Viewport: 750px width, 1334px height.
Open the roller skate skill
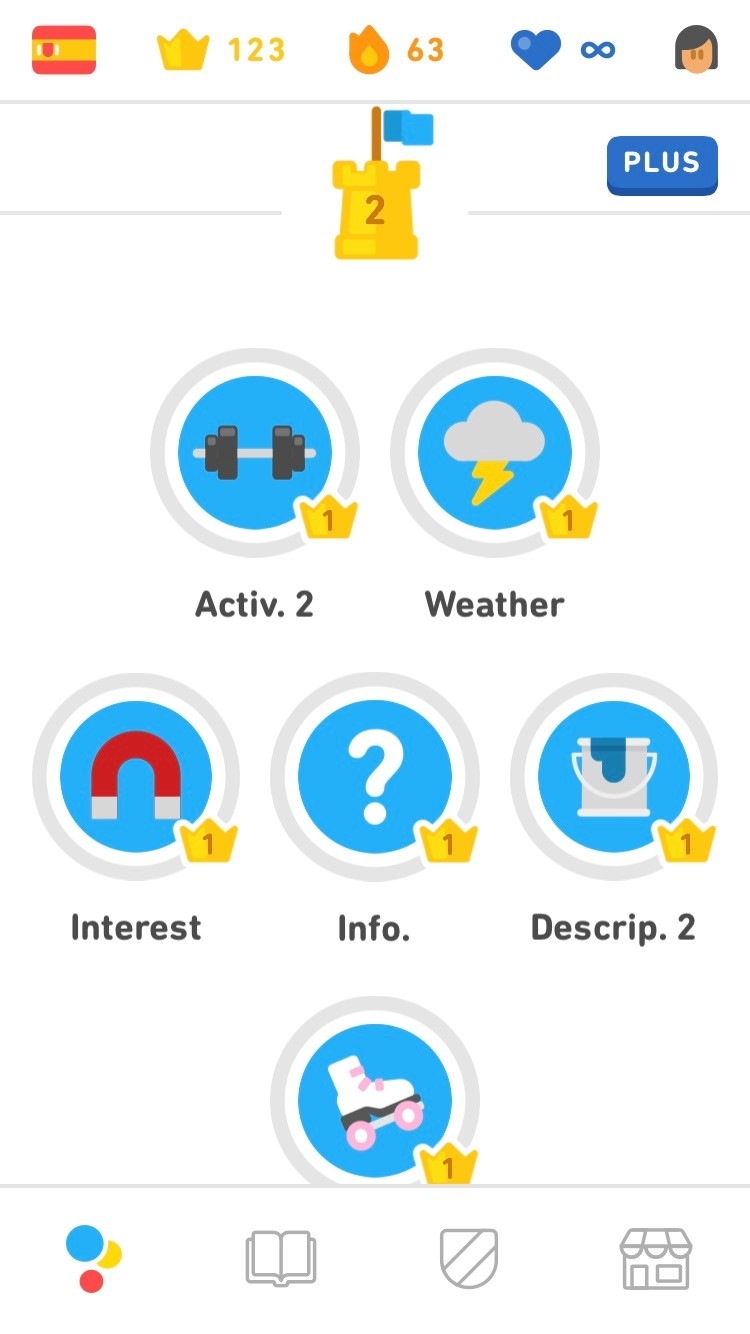(374, 1100)
